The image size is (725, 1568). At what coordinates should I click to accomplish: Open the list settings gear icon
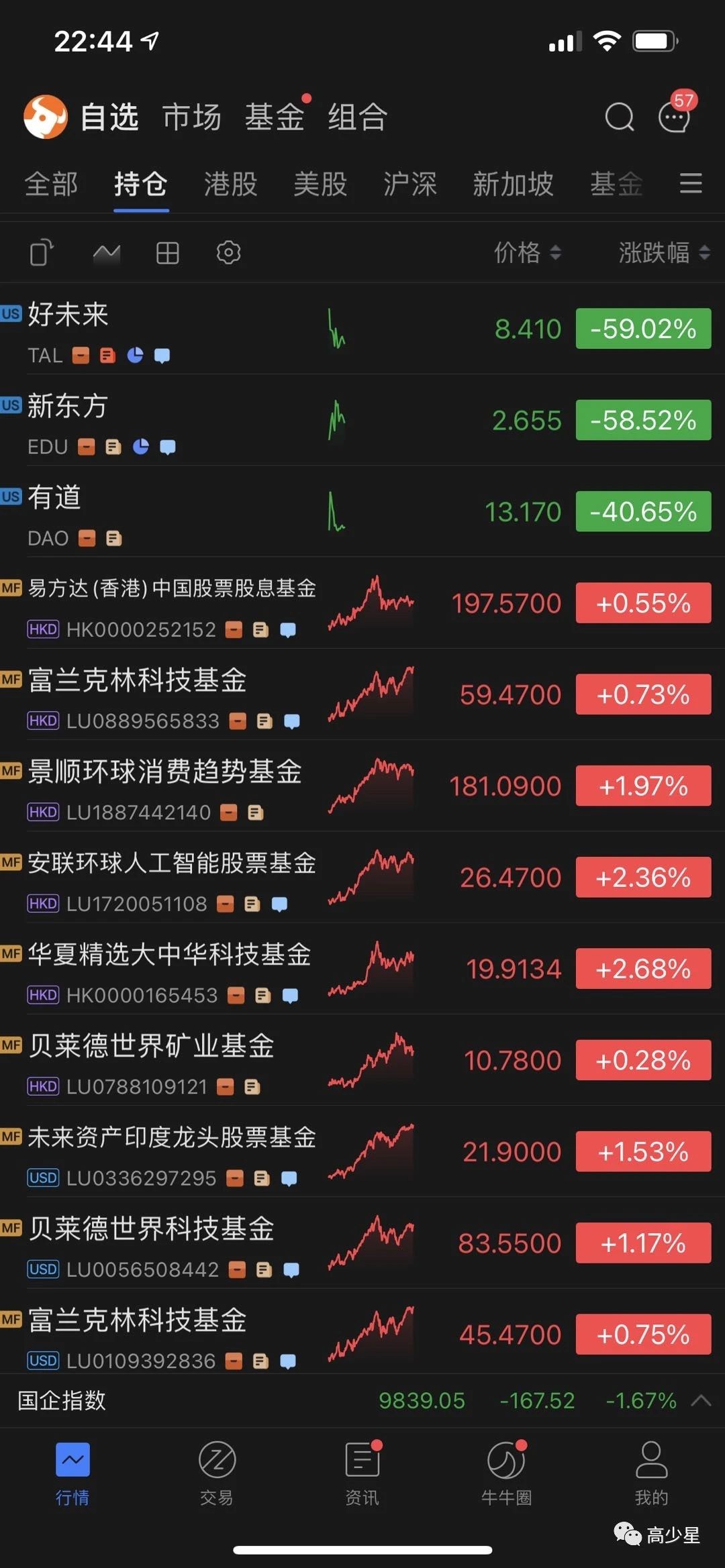(228, 253)
